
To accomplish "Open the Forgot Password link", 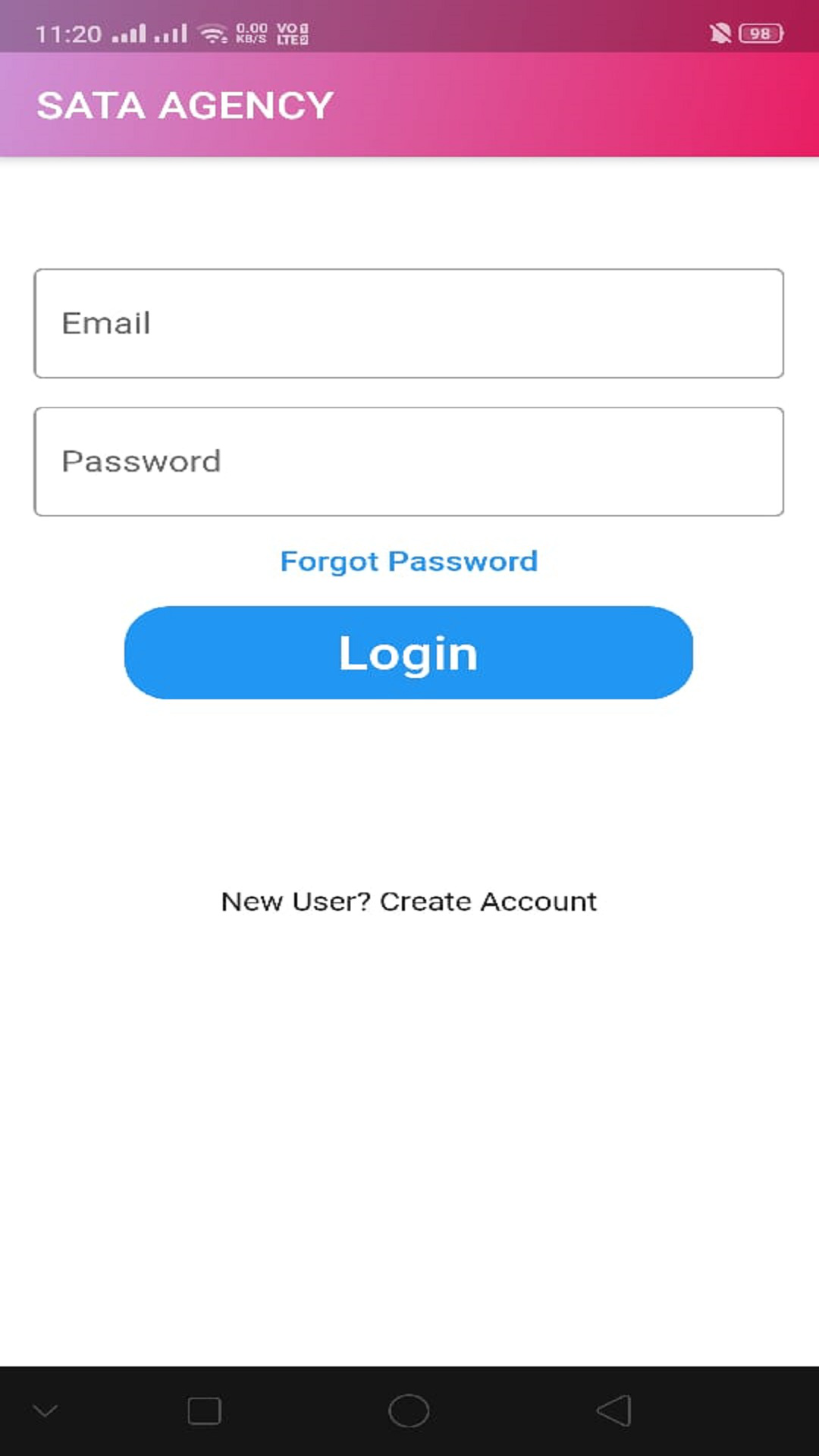I will [409, 562].
